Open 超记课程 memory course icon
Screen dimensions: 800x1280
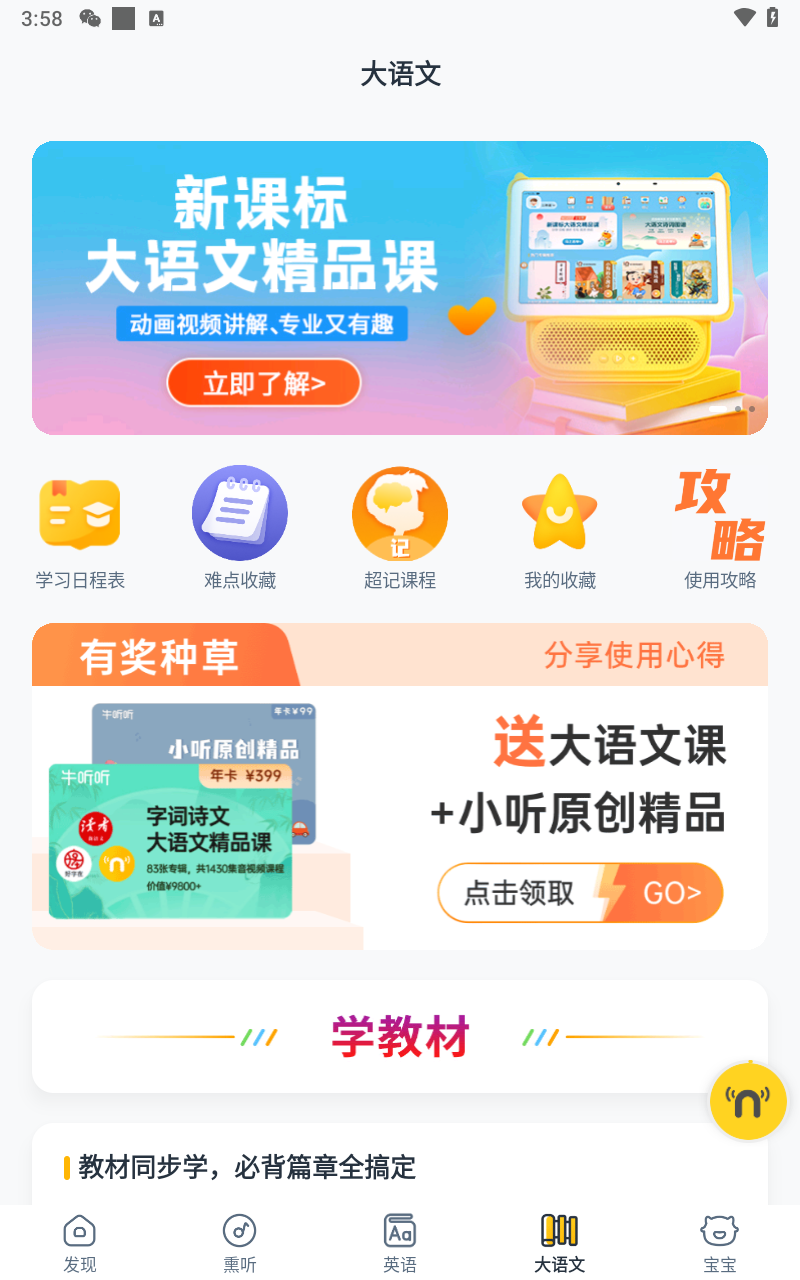coord(400,512)
